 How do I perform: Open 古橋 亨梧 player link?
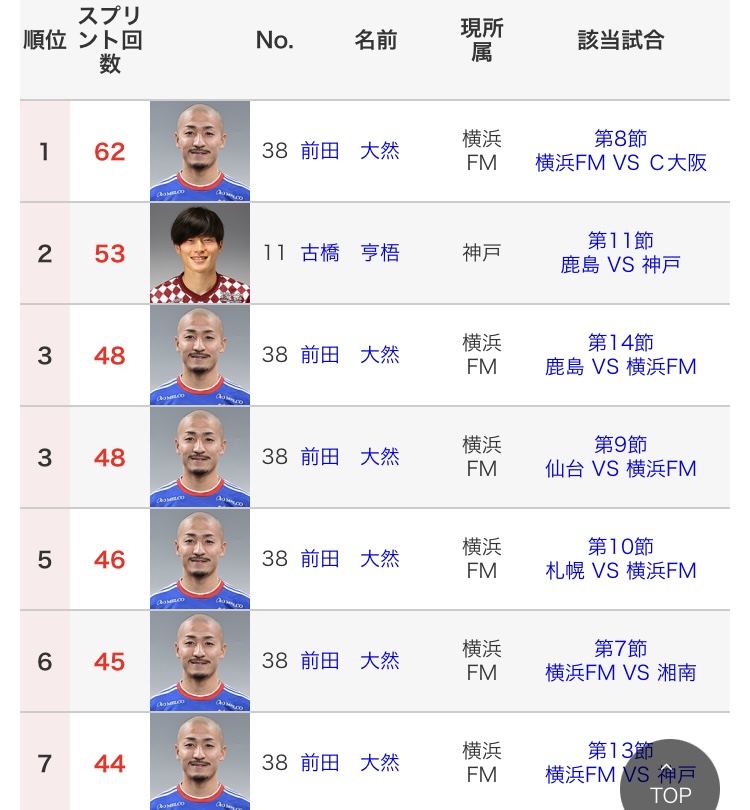coord(349,253)
